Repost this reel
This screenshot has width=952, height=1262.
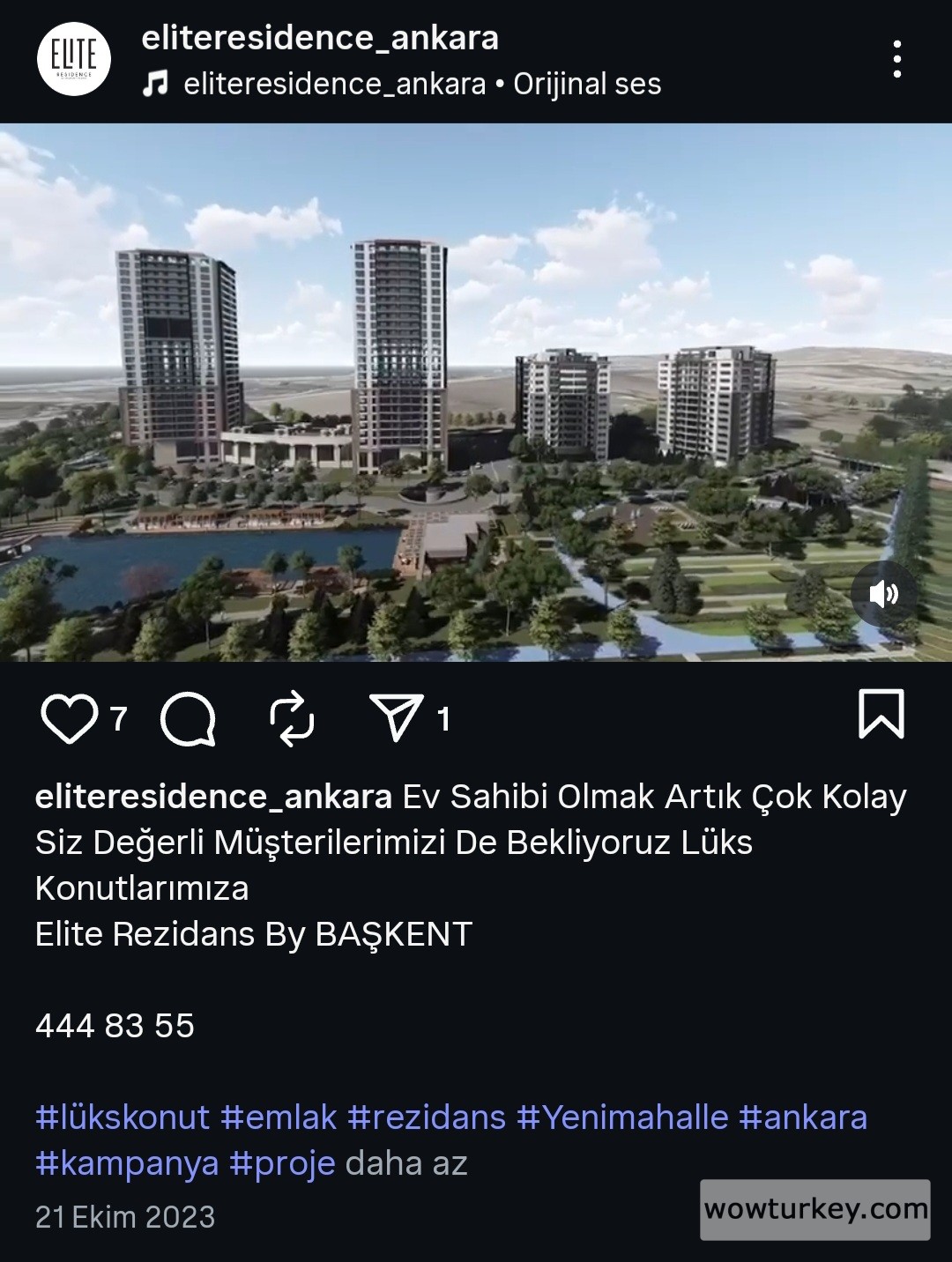[x=292, y=718]
